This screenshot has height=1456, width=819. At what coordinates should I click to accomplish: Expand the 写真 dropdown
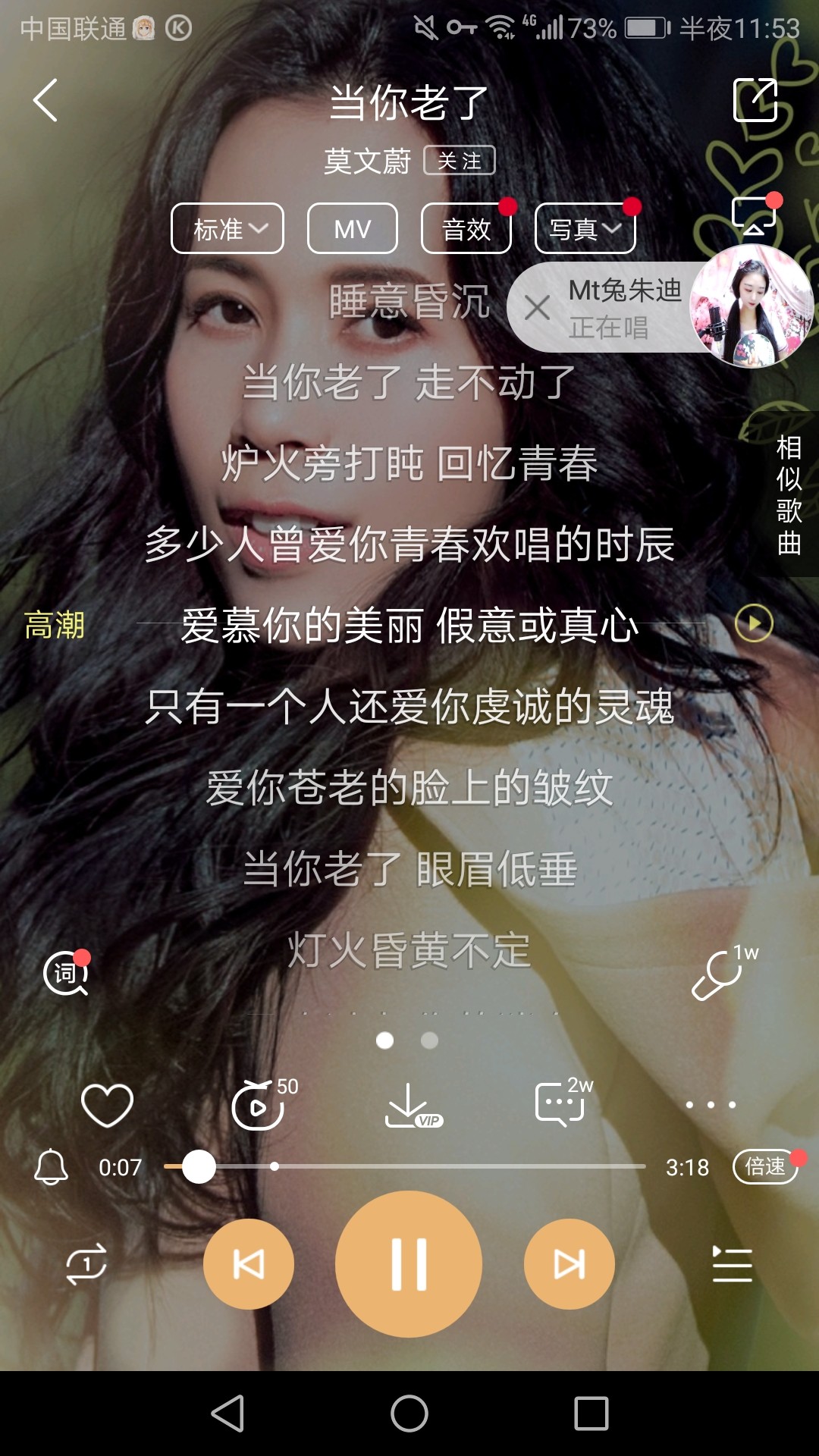tap(585, 228)
